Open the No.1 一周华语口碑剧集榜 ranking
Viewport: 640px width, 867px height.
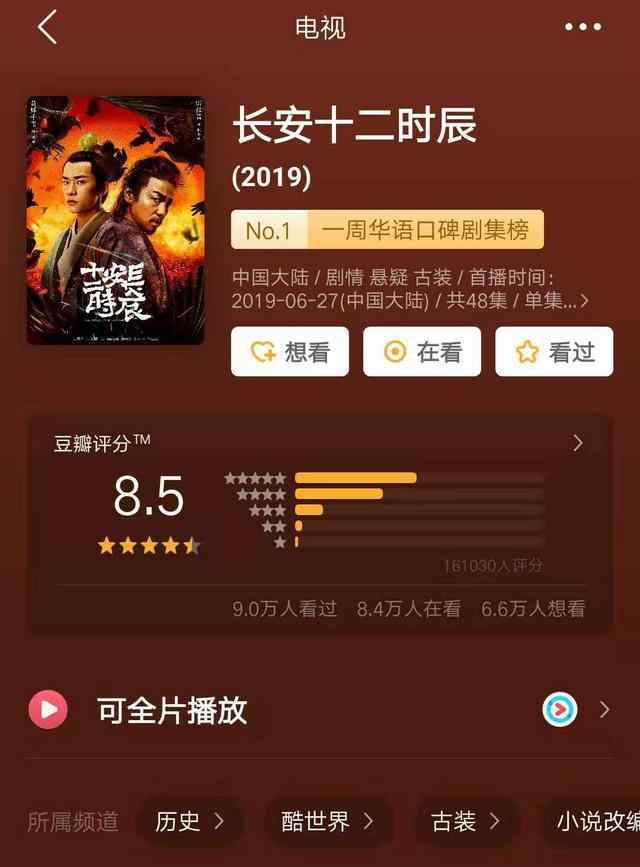tap(388, 230)
